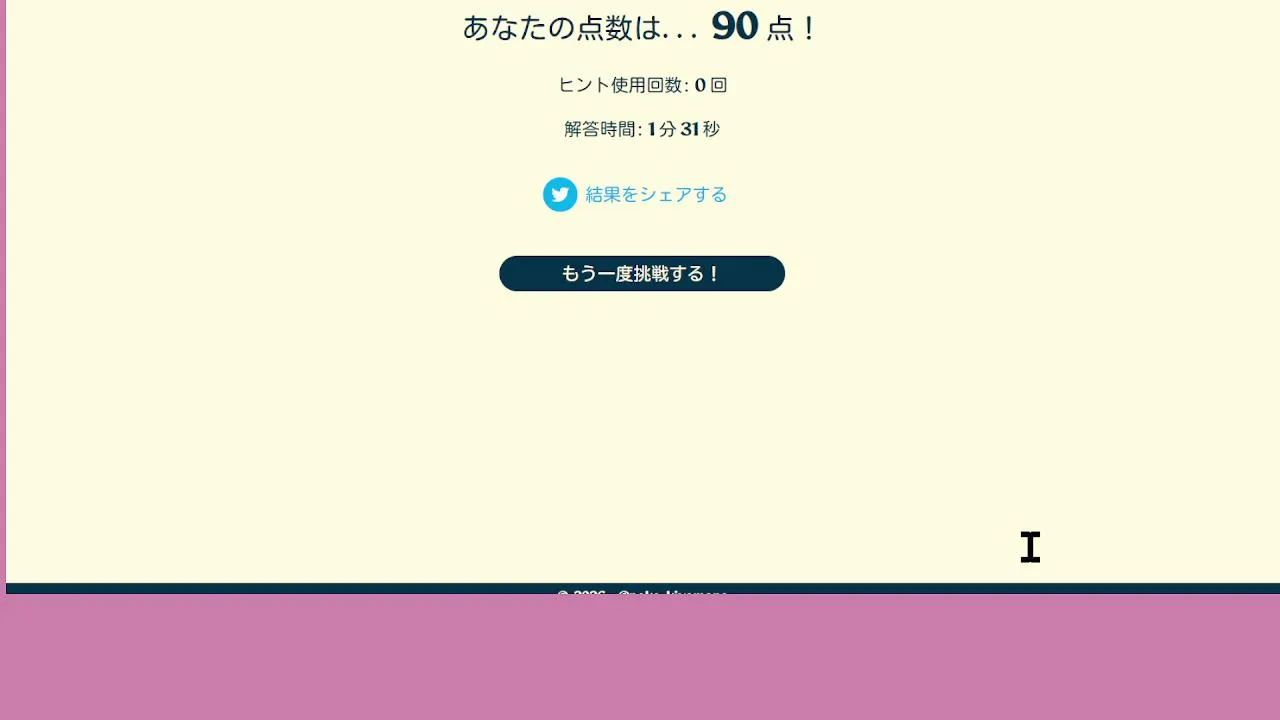The height and width of the screenshot is (720, 1280).
Task: Tap もう一度挑戦する！ to retry the quiz
Action: click(x=642, y=274)
